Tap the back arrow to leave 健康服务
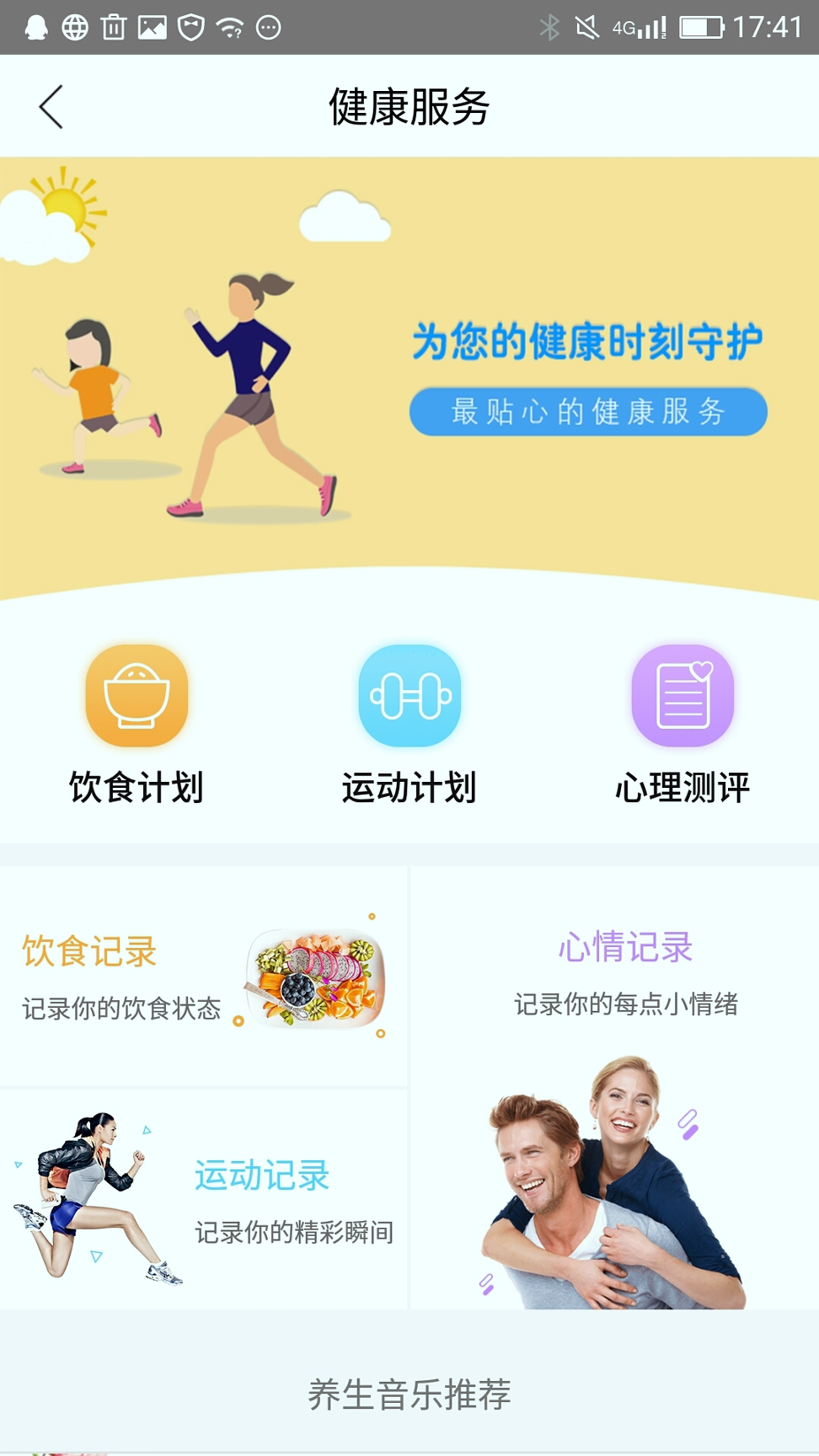Screen dimensions: 819x1456 pos(49,106)
